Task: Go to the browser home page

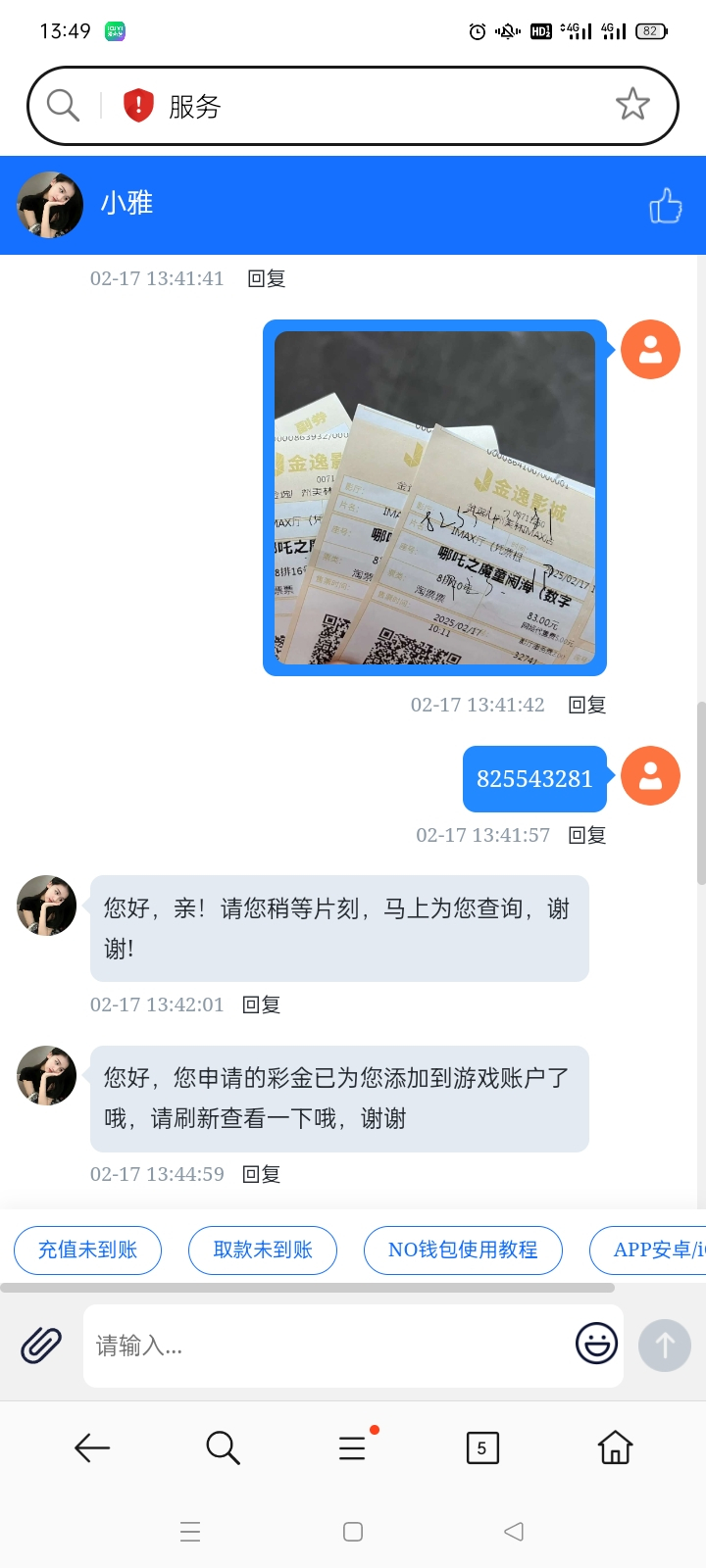Action: pos(615,1446)
